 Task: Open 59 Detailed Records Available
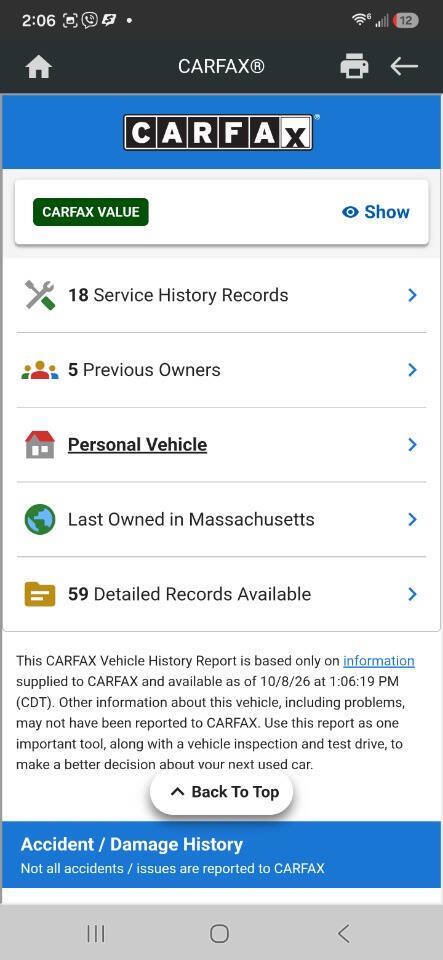click(x=222, y=594)
